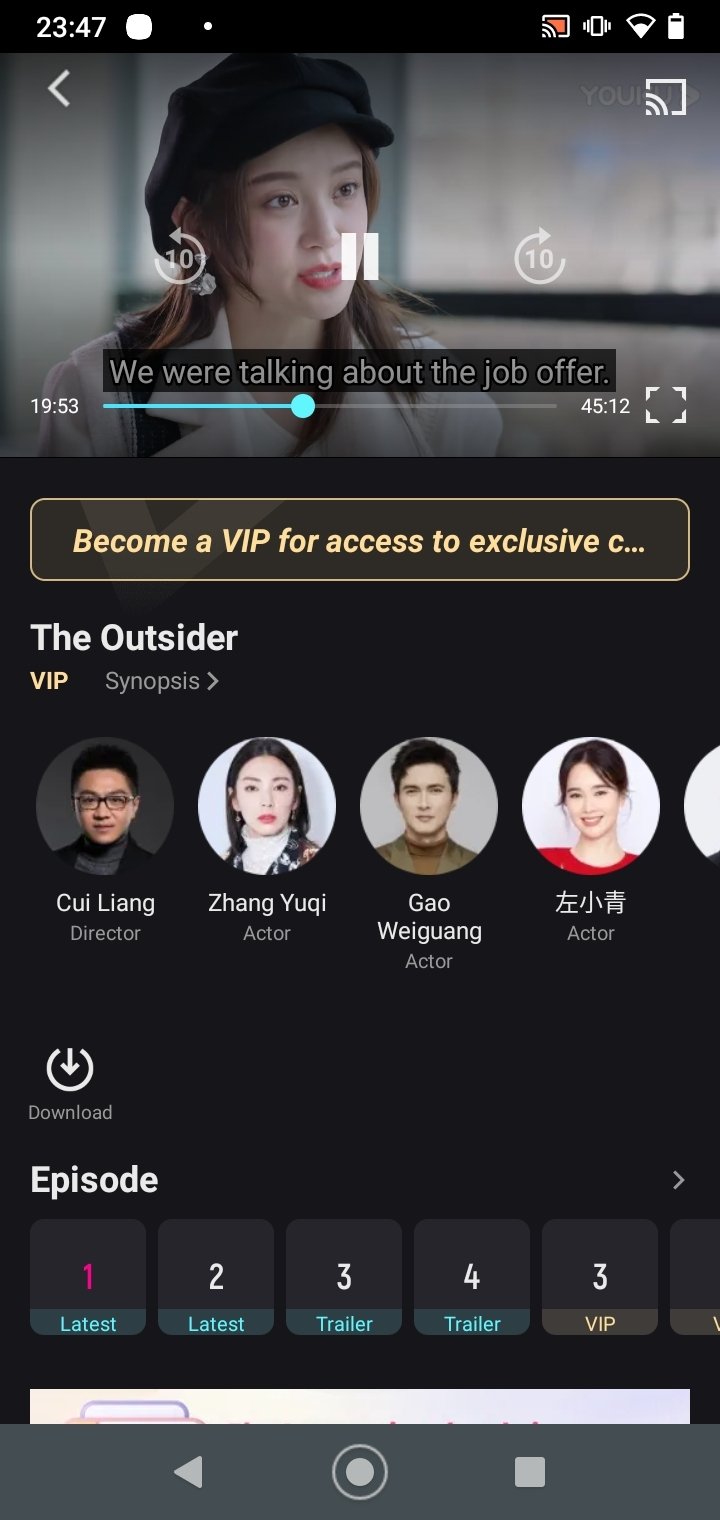Skip forward 10 seconds
This screenshot has width=720, height=1520.
[x=540, y=257]
